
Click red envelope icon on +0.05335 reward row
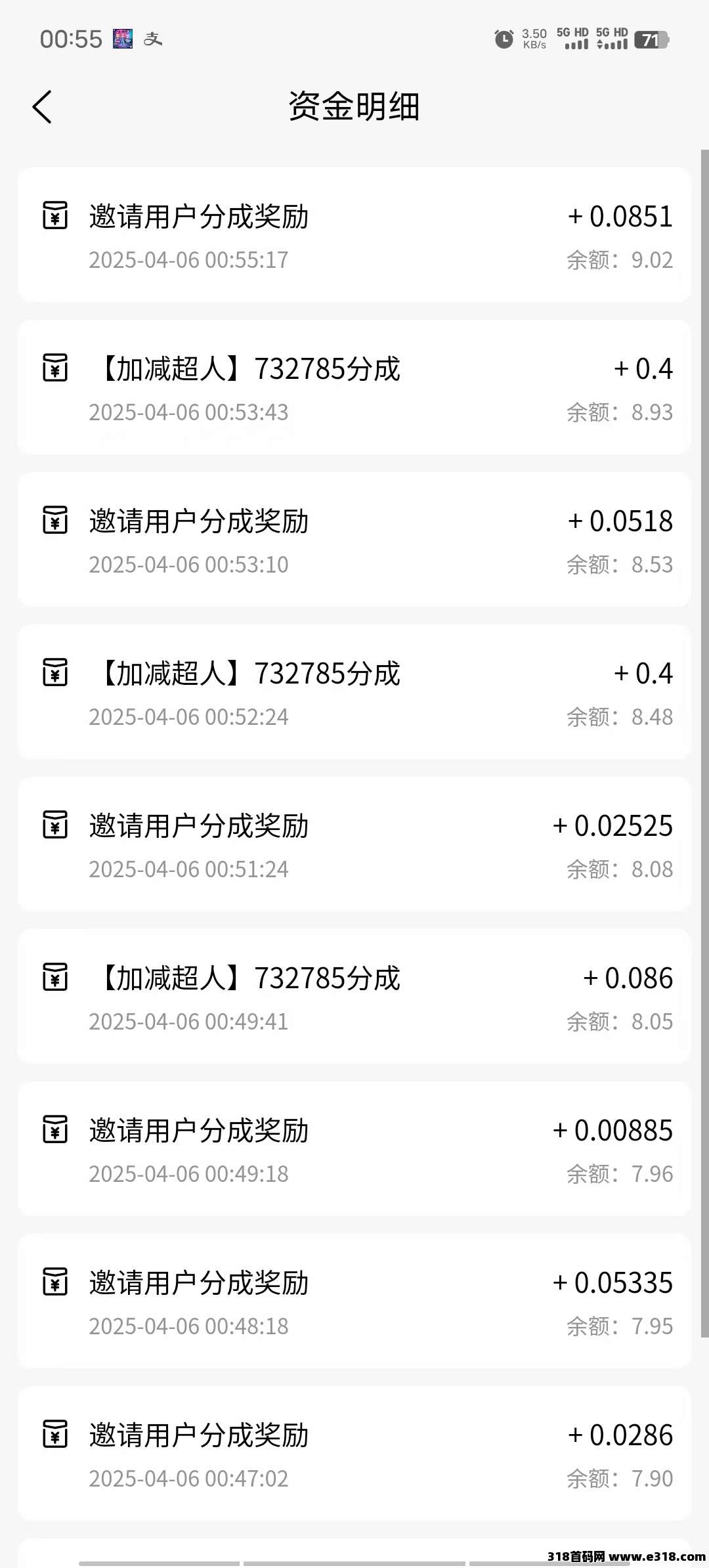[x=56, y=1283]
